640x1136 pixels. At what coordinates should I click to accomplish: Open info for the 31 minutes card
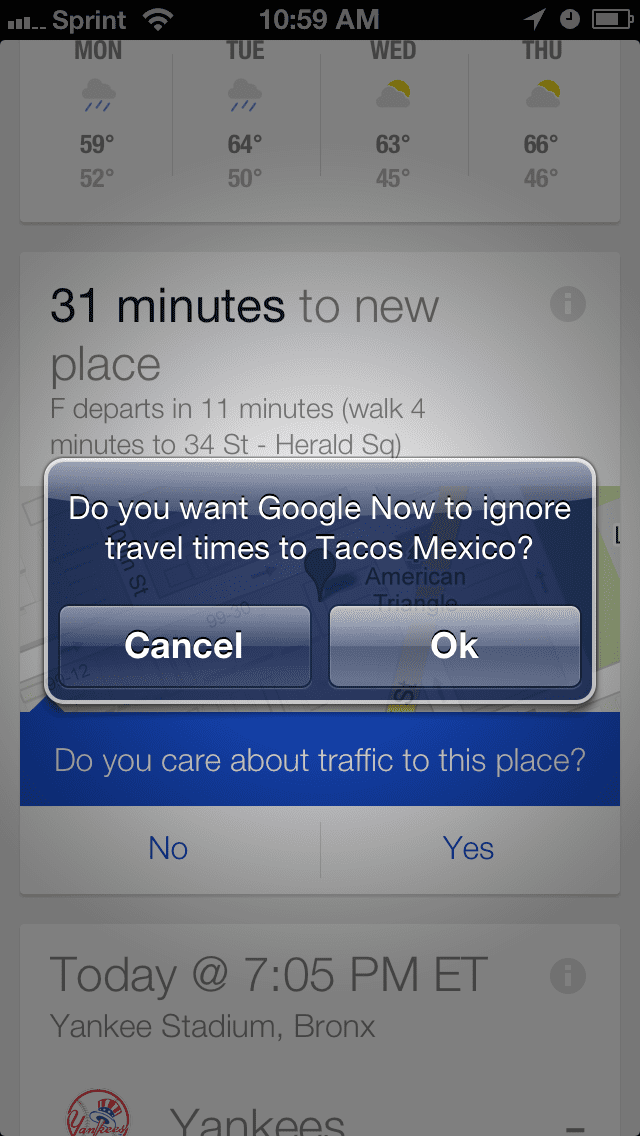coord(567,303)
